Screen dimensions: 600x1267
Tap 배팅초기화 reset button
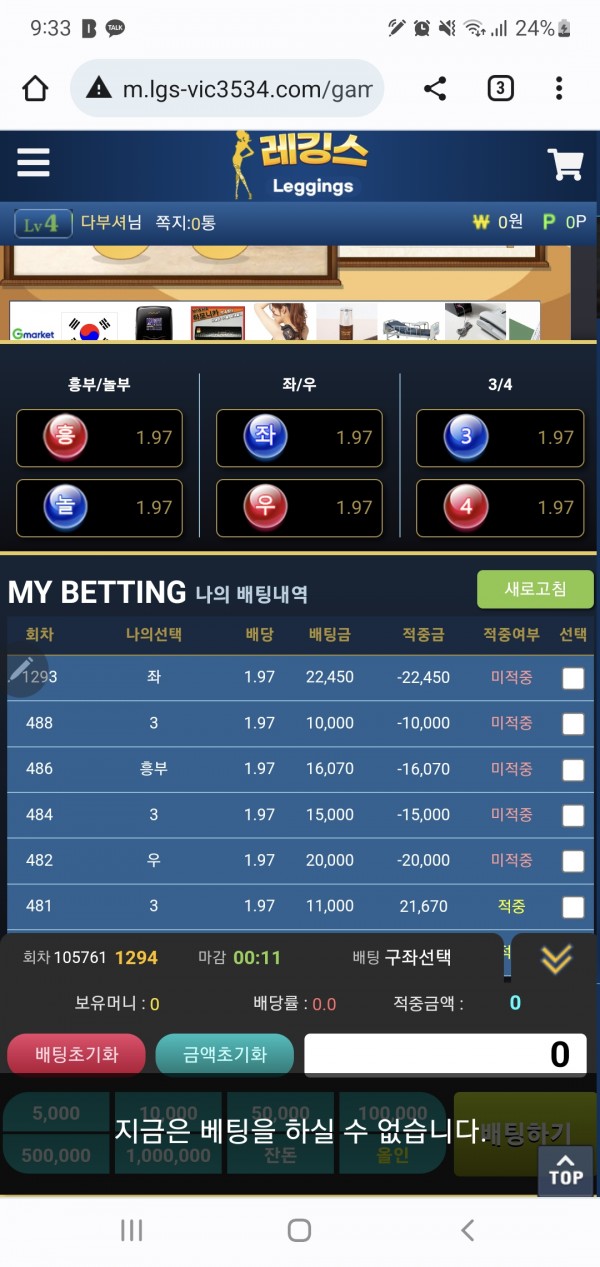tap(77, 1054)
